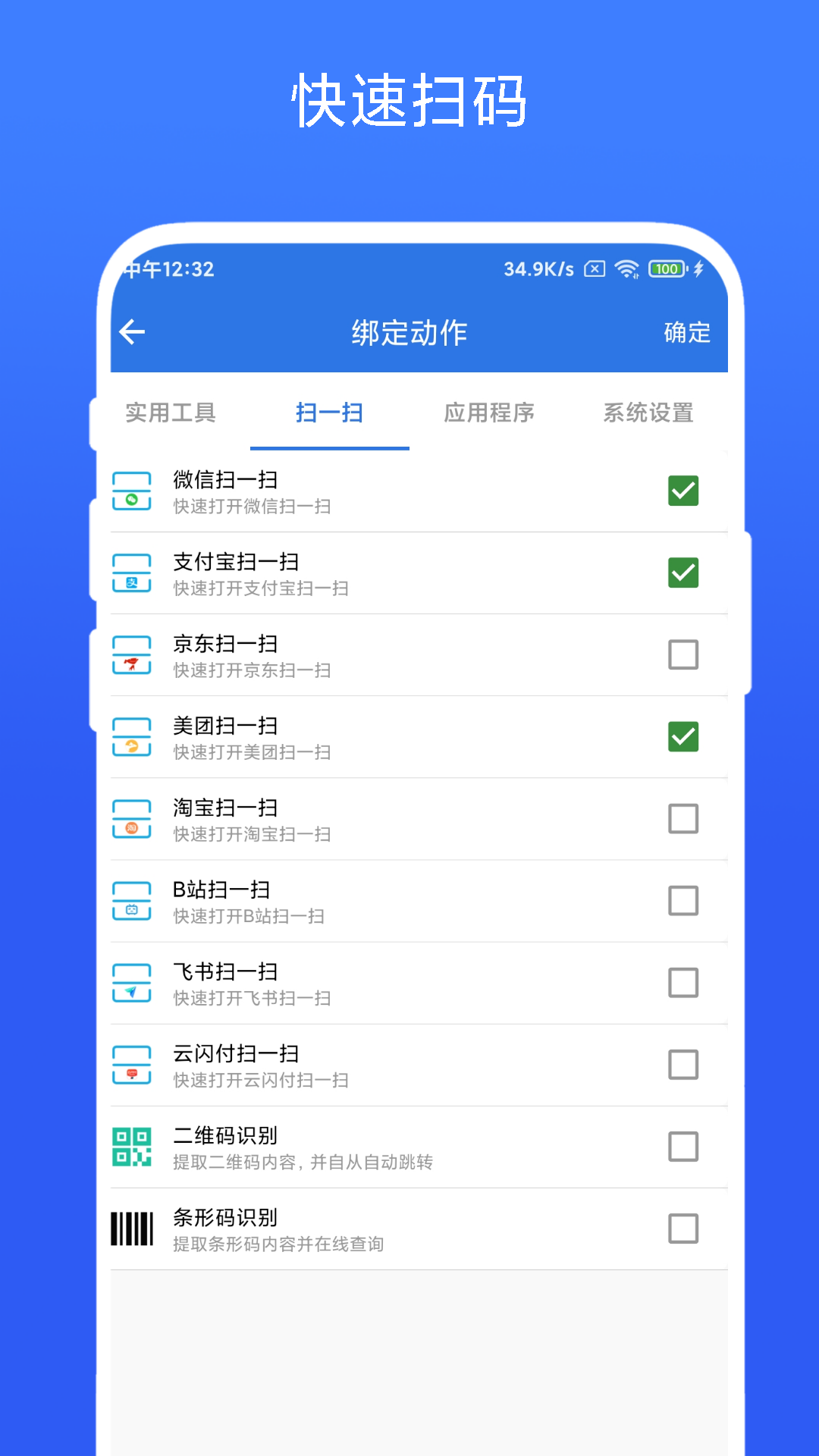This screenshot has height=1456, width=819.
Task: Switch to the 应用程序 tab
Action: 490,414
